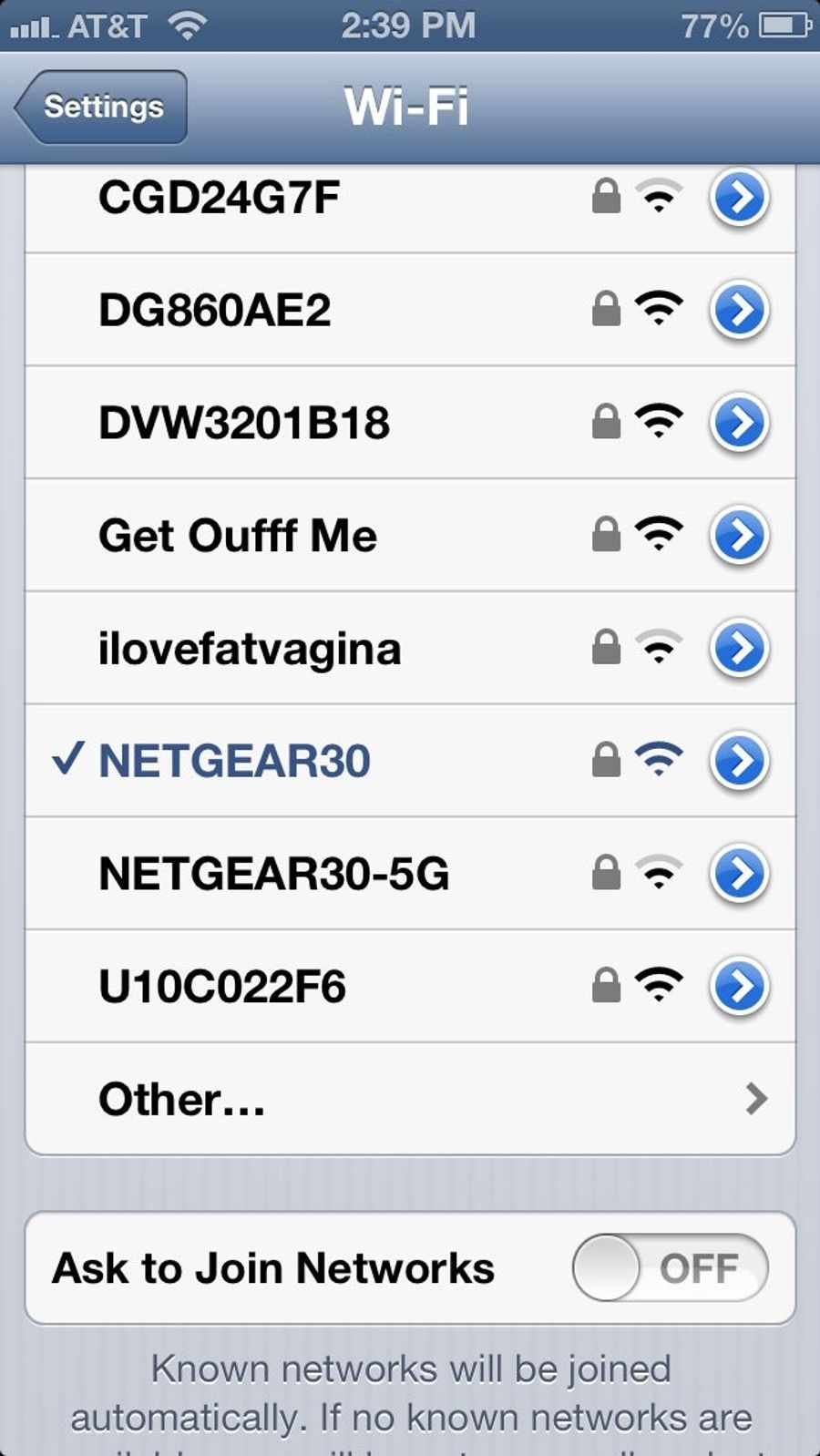This screenshot has width=820, height=1456.
Task: Open details arrow for CGD24G7F
Action: 739,198
